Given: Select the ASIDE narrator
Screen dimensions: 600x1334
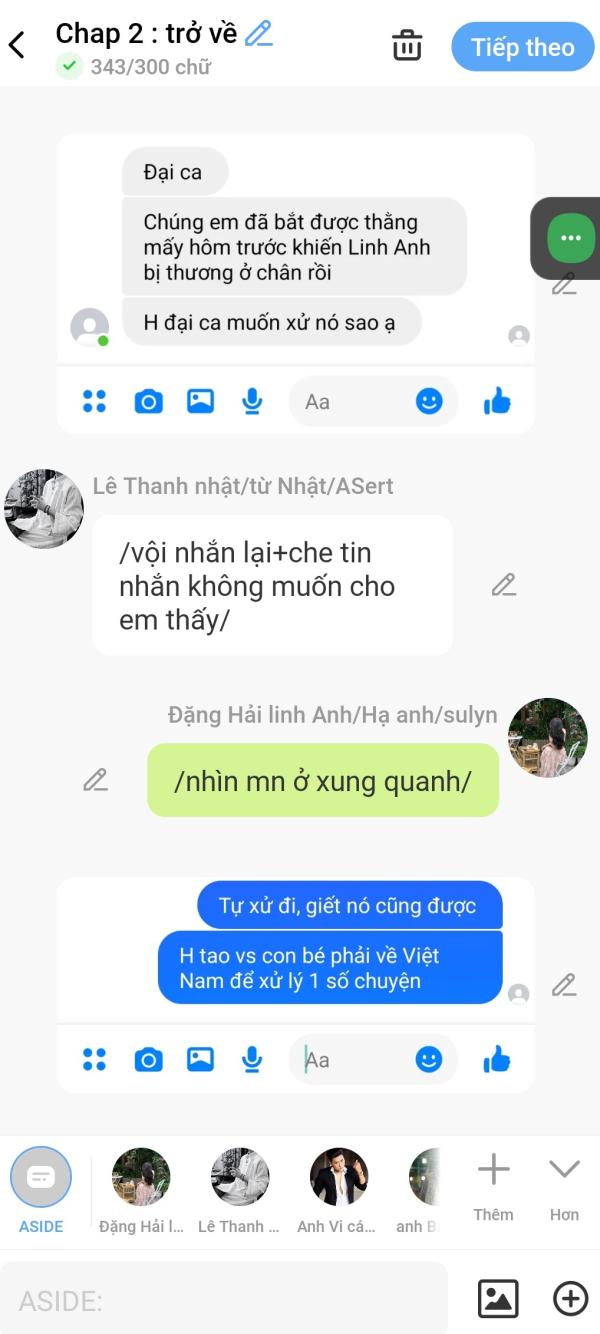Looking at the screenshot, I should tap(41, 1179).
